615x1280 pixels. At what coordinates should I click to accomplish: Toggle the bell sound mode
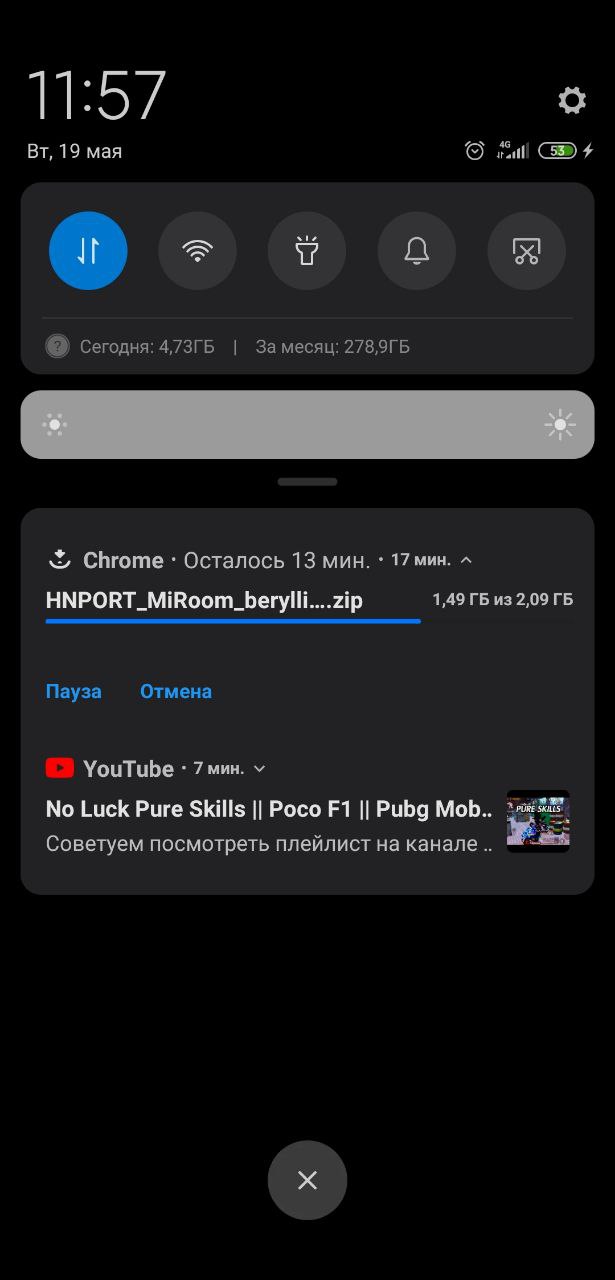(416, 251)
